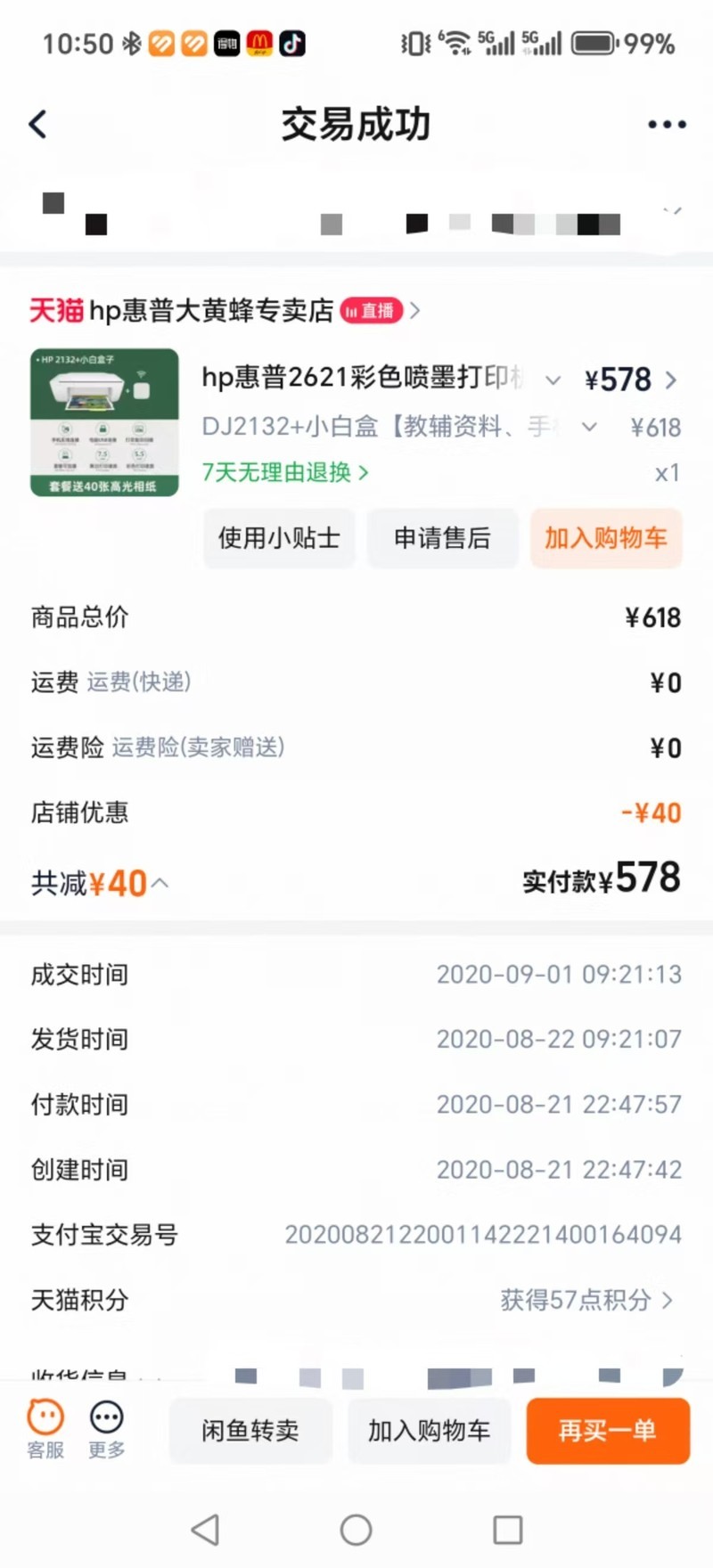Request after-sales with 申请售后
Screen dimensions: 713x1568
[x=442, y=538]
